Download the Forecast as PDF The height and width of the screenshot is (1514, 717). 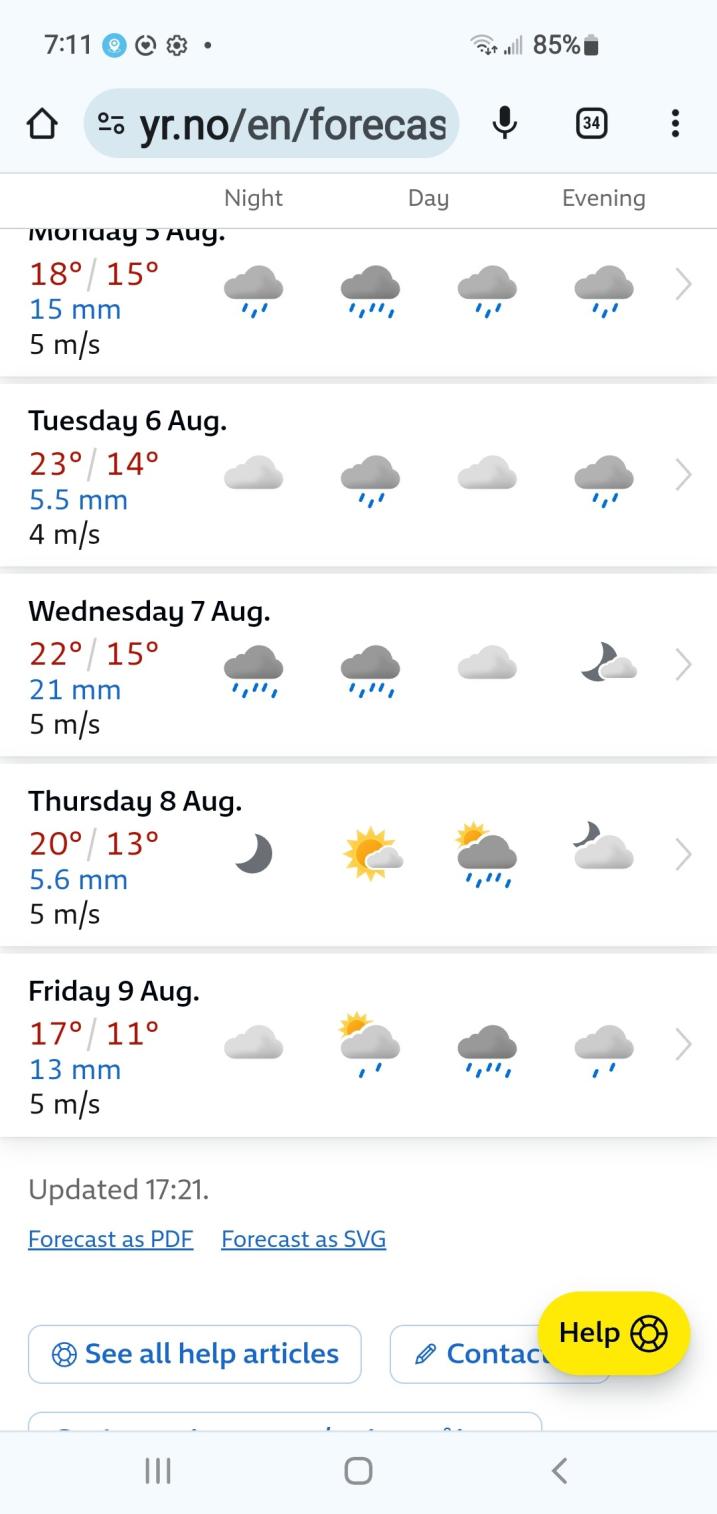pos(110,1240)
